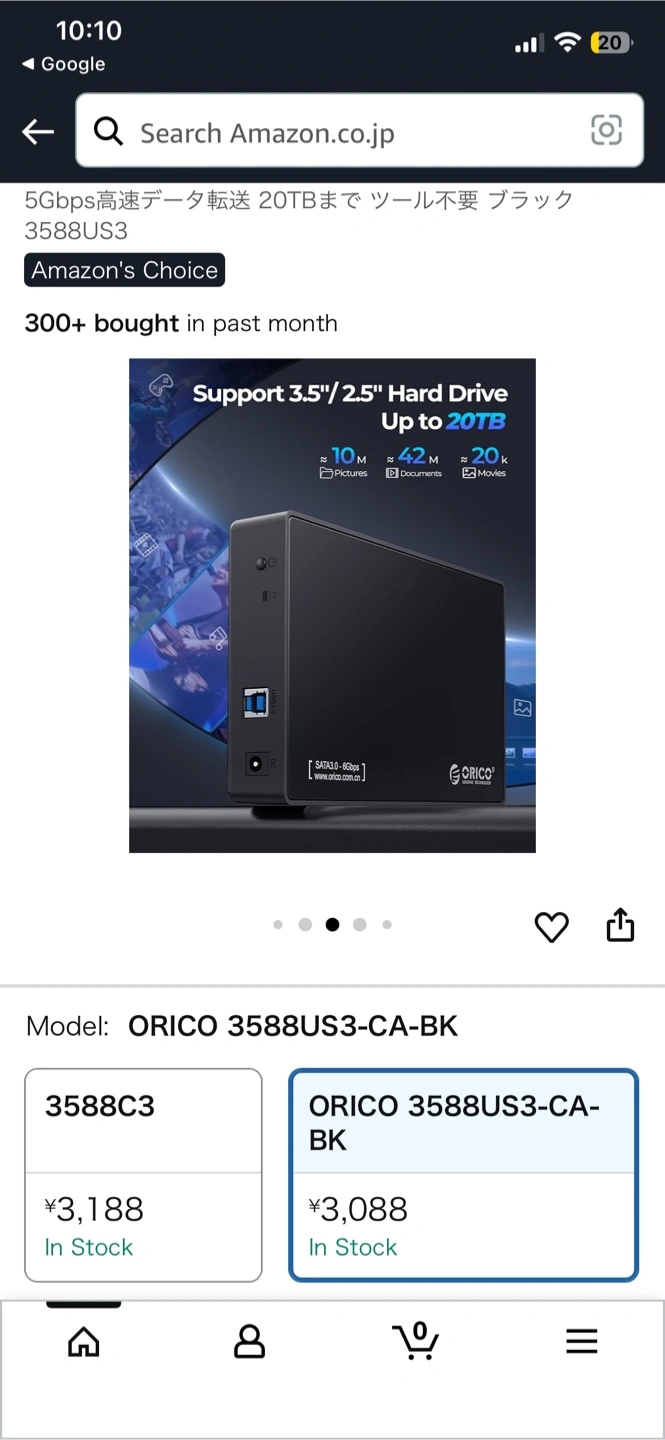
Task: Return to Google app via back link
Action: pos(63,64)
